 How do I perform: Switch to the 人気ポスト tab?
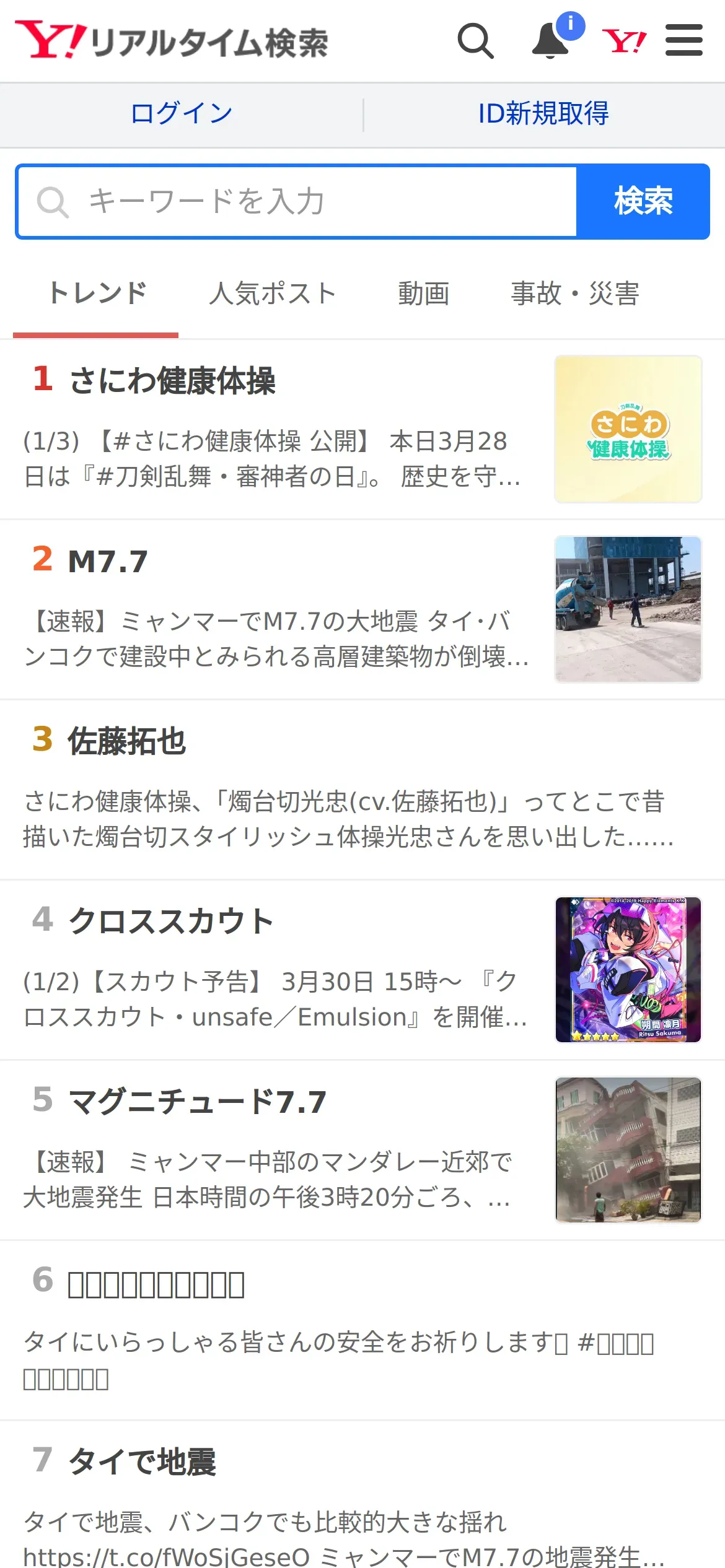point(272,294)
